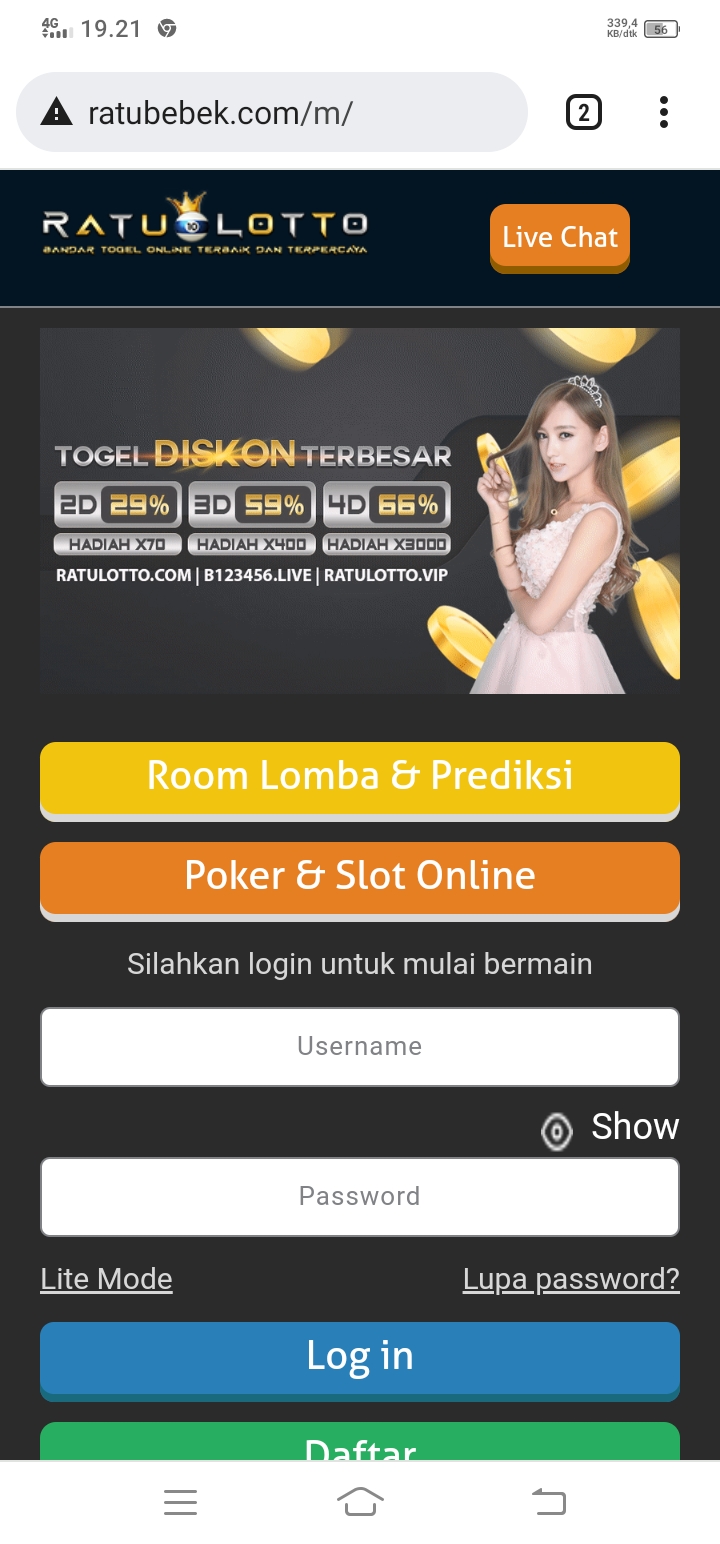Open the Lupa password? link
This screenshot has height=1544, width=720.
pyautogui.click(x=571, y=1279)
